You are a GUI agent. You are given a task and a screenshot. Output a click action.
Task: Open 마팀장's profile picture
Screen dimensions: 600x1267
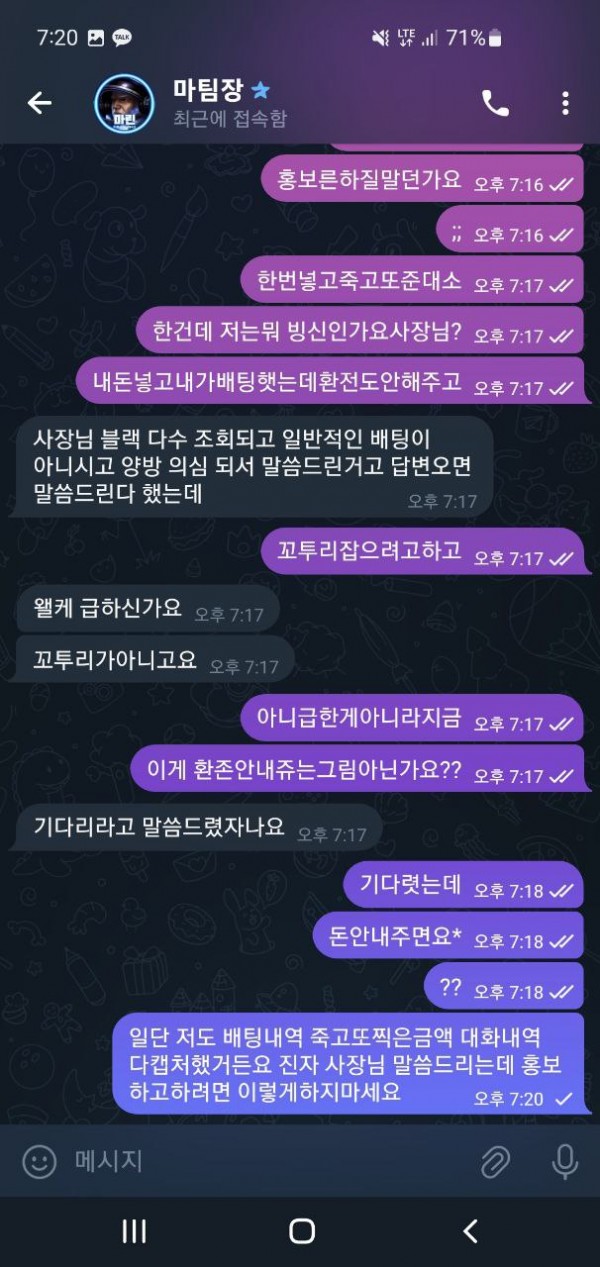coord(124,103)
